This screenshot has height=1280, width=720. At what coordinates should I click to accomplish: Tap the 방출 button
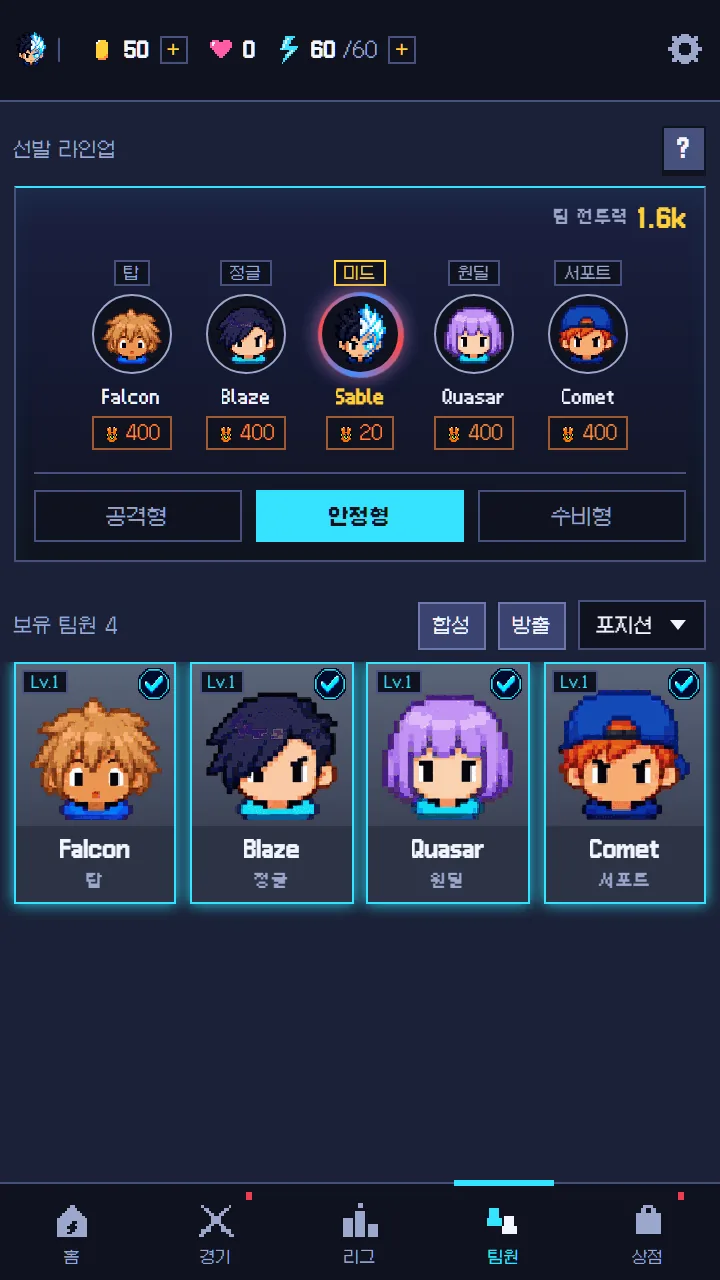532,626
